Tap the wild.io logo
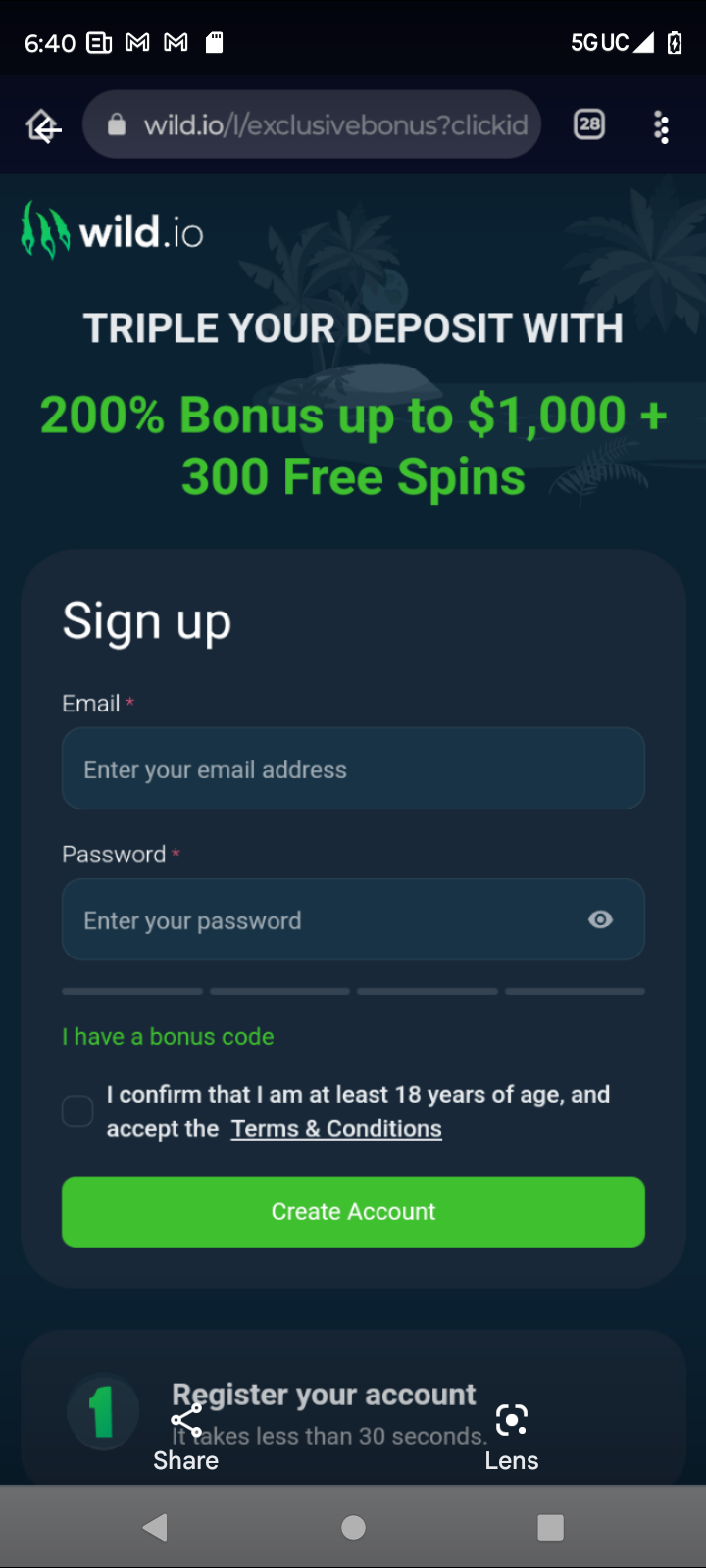Image resolution: width=706 pixels, height=1568 pixels. click(113, 231)
